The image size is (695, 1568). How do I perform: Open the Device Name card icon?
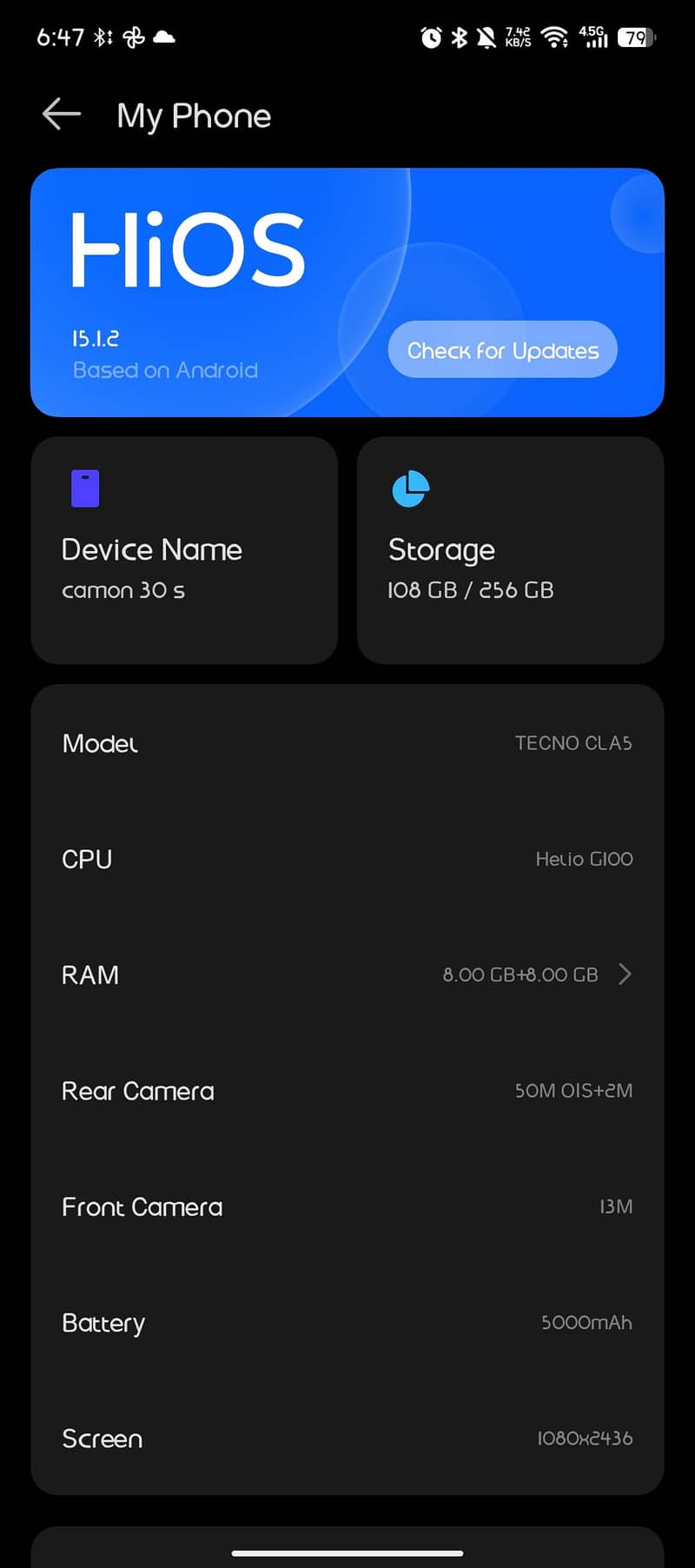click(84, 488)
